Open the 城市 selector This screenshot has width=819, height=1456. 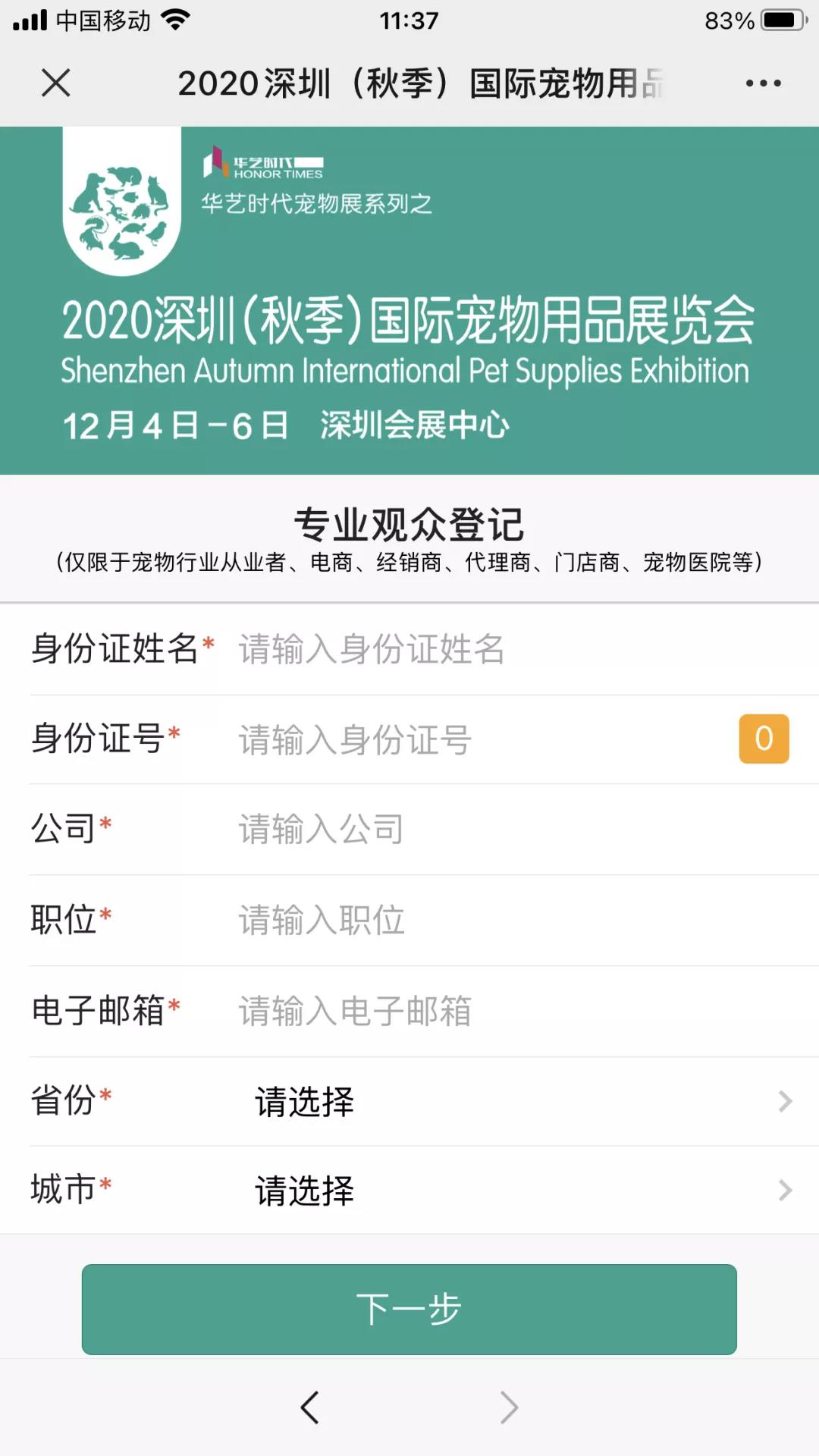(516, 1190)
